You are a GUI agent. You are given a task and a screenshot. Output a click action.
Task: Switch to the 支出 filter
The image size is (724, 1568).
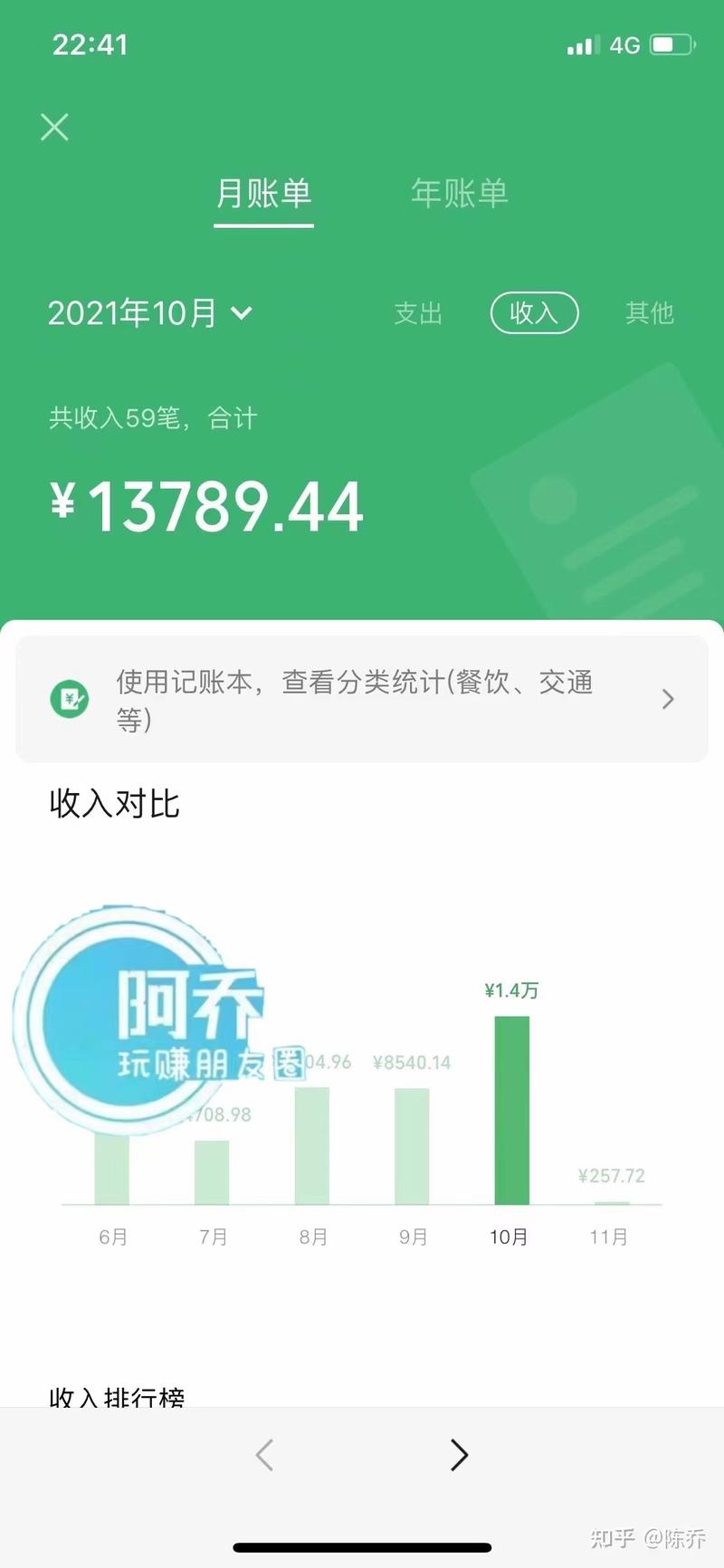pyautogui.click(x=417, y=313)
